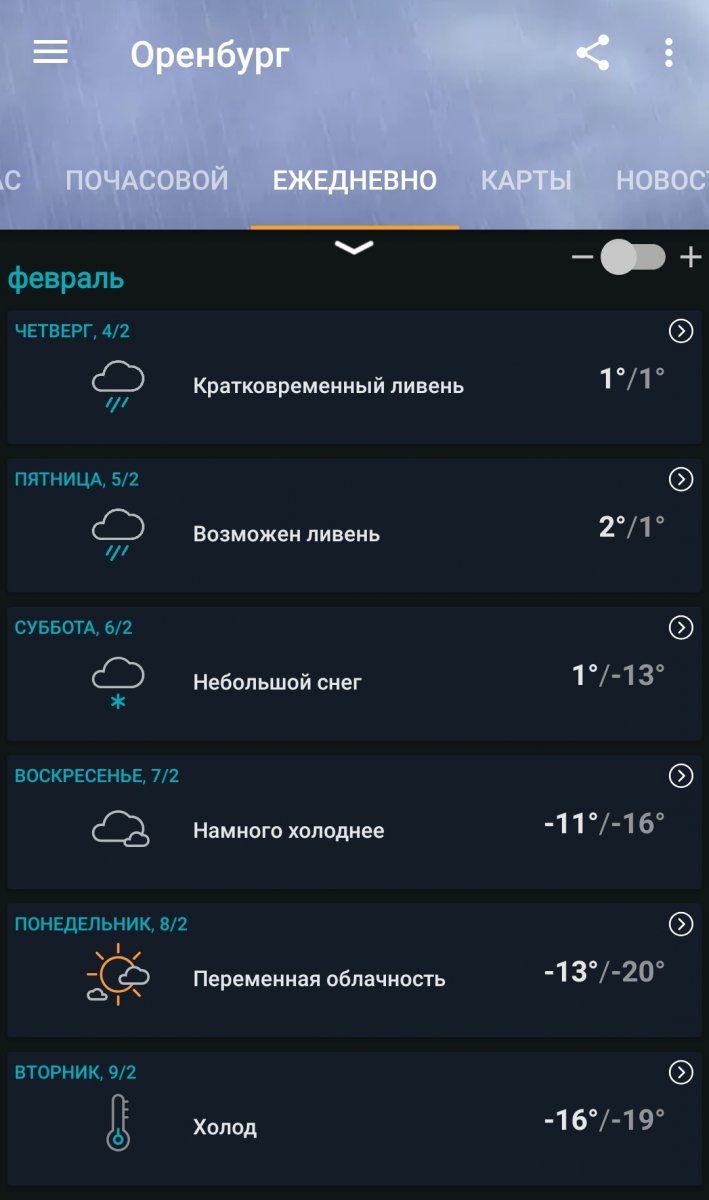Select the Ежедневно tab

(x=355, y=180)
